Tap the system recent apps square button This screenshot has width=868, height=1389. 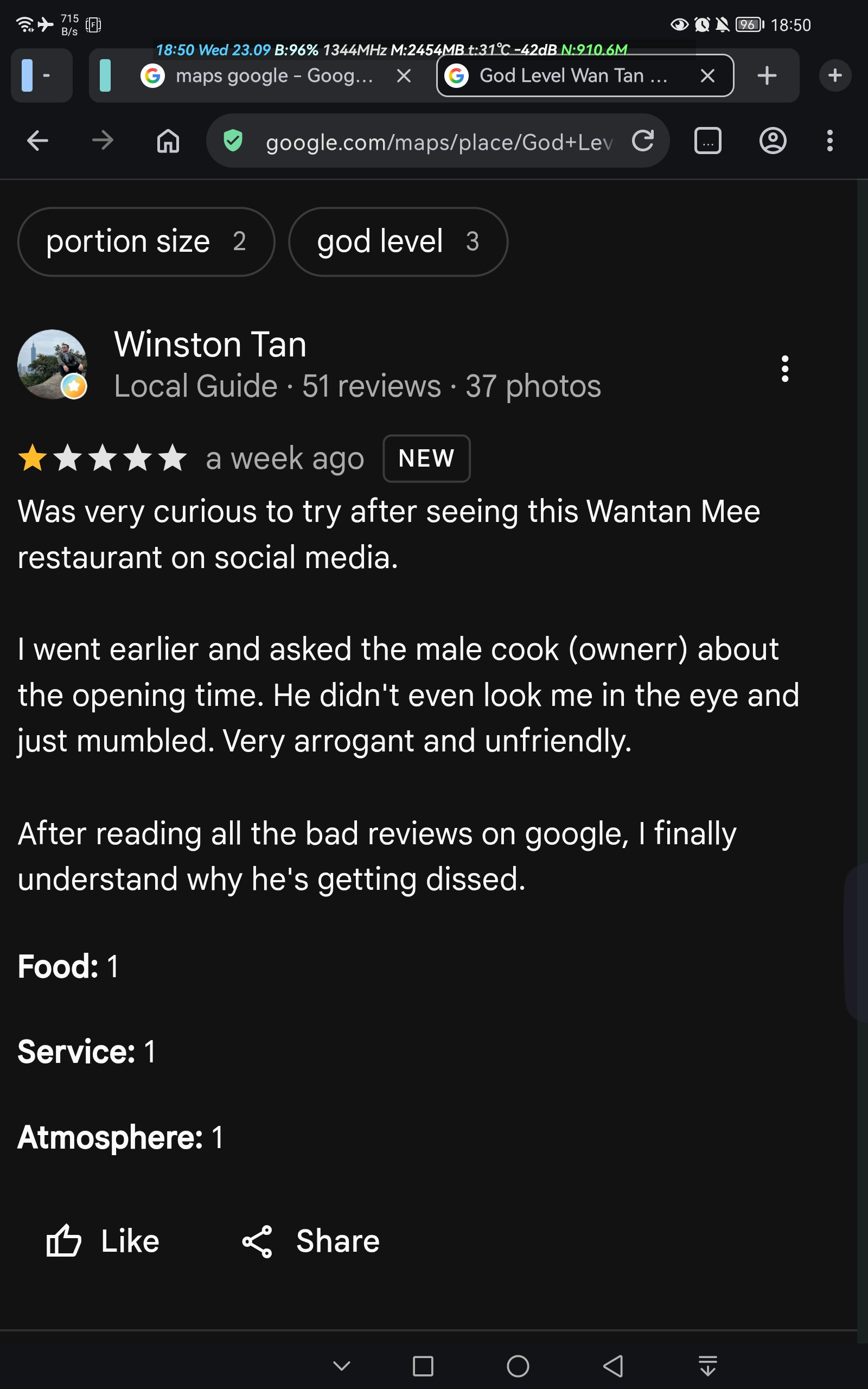pyautogui.click(x=423, y=1366)
